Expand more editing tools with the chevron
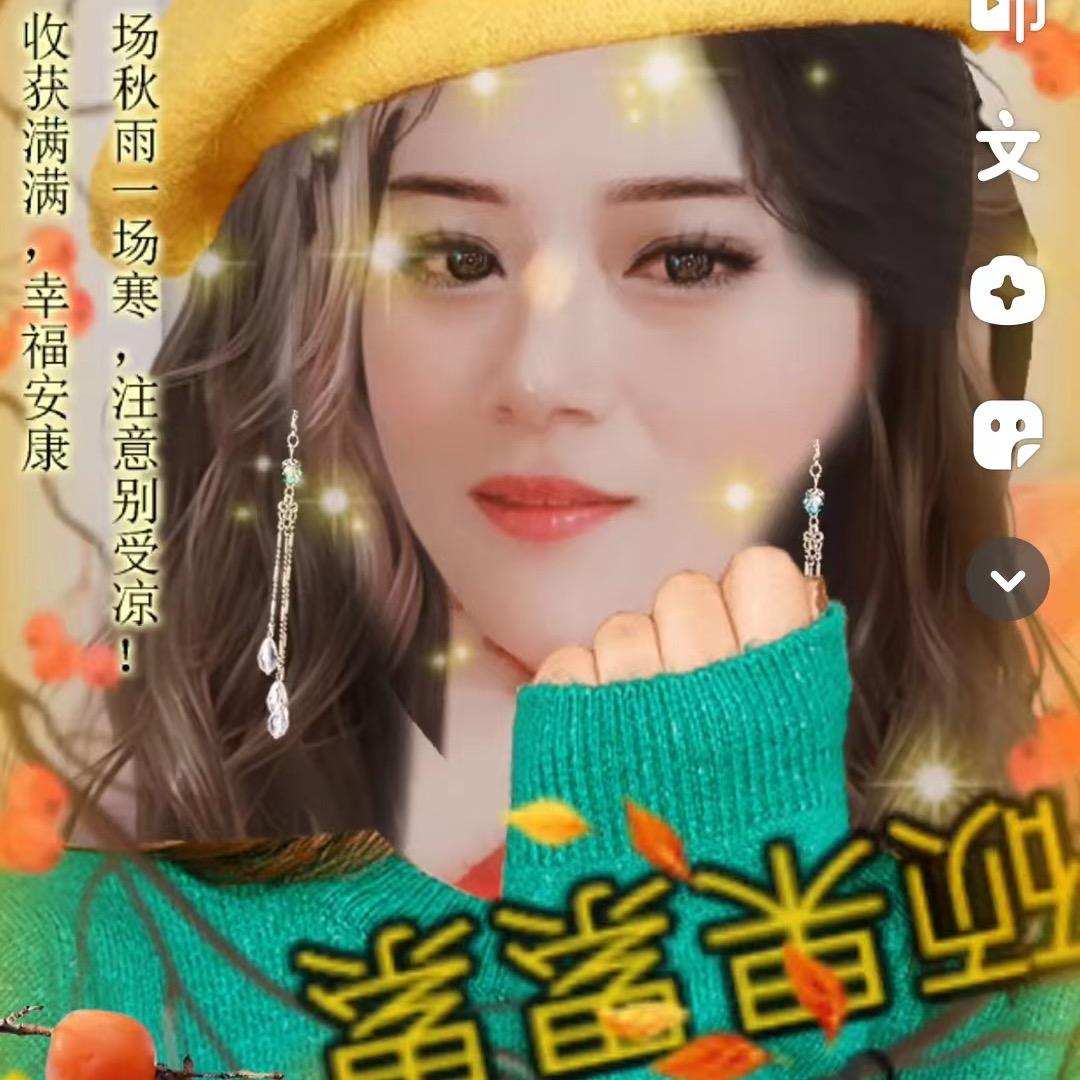This screenshot has width=1080, height=1080. click(x=1008, y=579)
